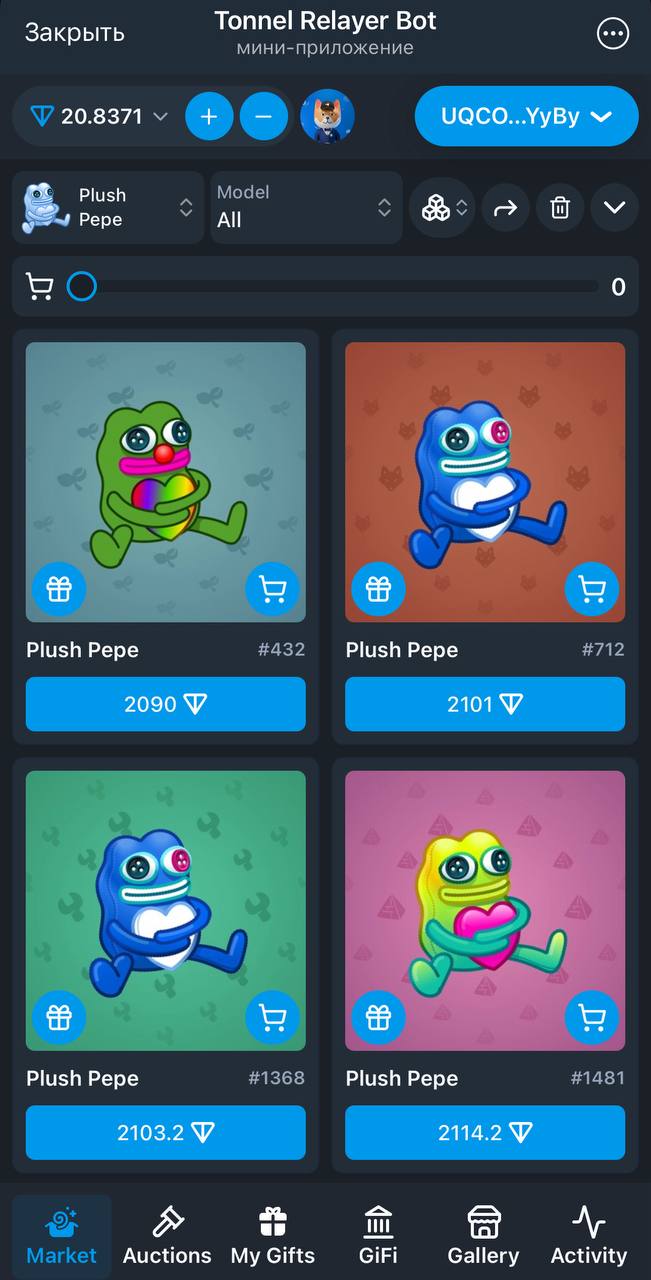651x1280 pixels.
Task: Buy Plush Pepe #1368 for 2103.2
Action: [165, 1132]
